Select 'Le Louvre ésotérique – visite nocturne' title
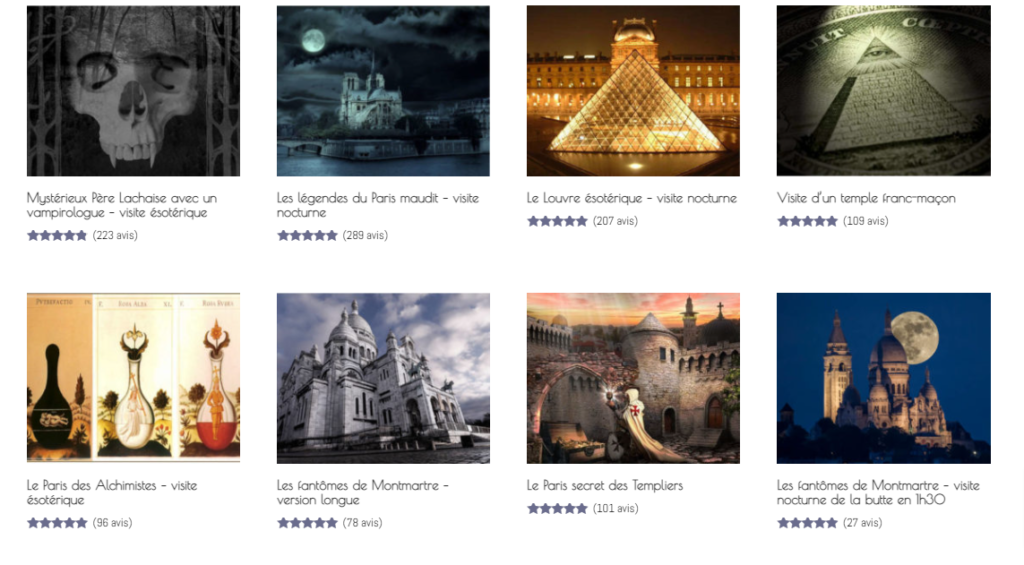 click(631, 198)
